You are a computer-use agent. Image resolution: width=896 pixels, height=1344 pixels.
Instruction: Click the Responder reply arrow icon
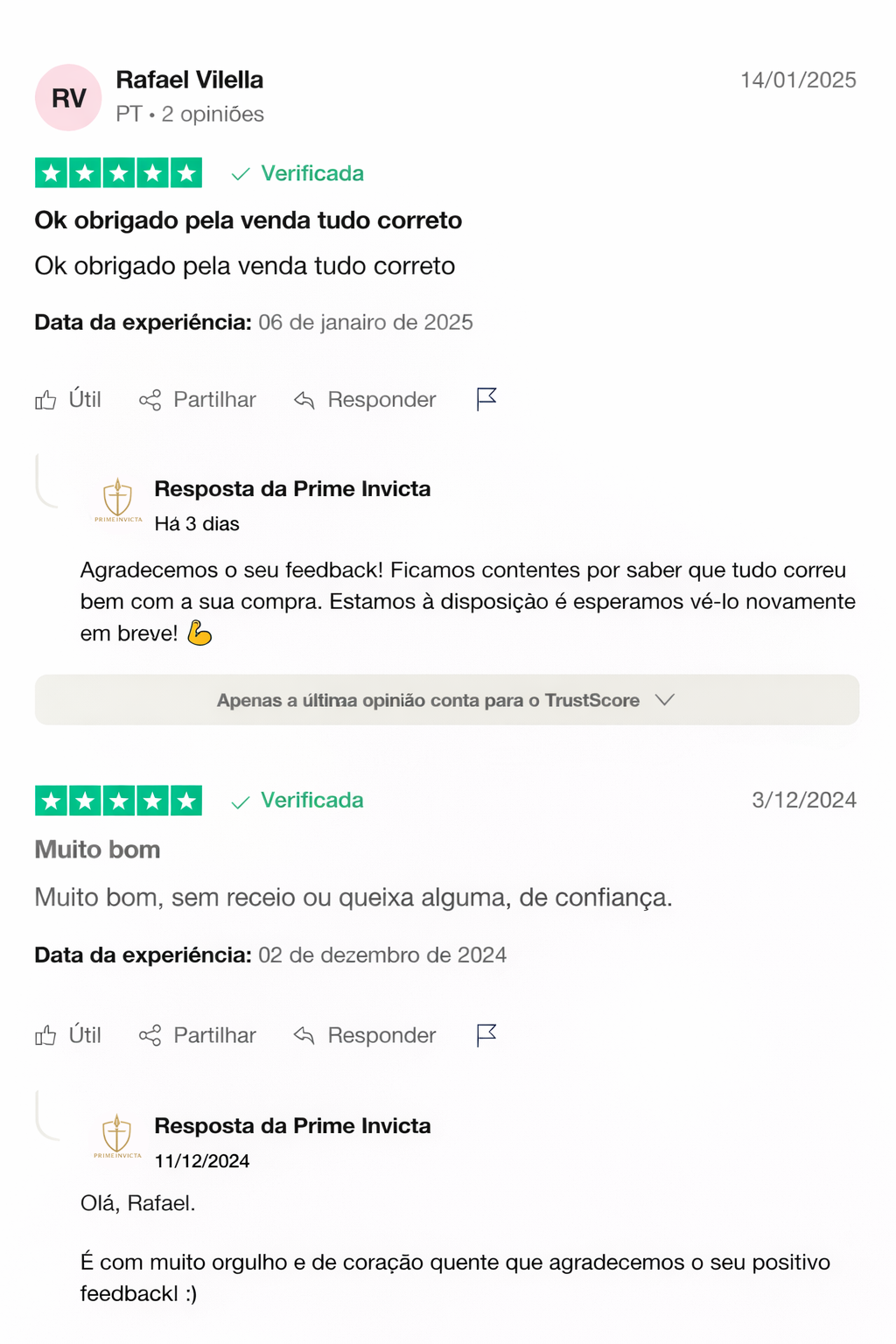[303, 400]
